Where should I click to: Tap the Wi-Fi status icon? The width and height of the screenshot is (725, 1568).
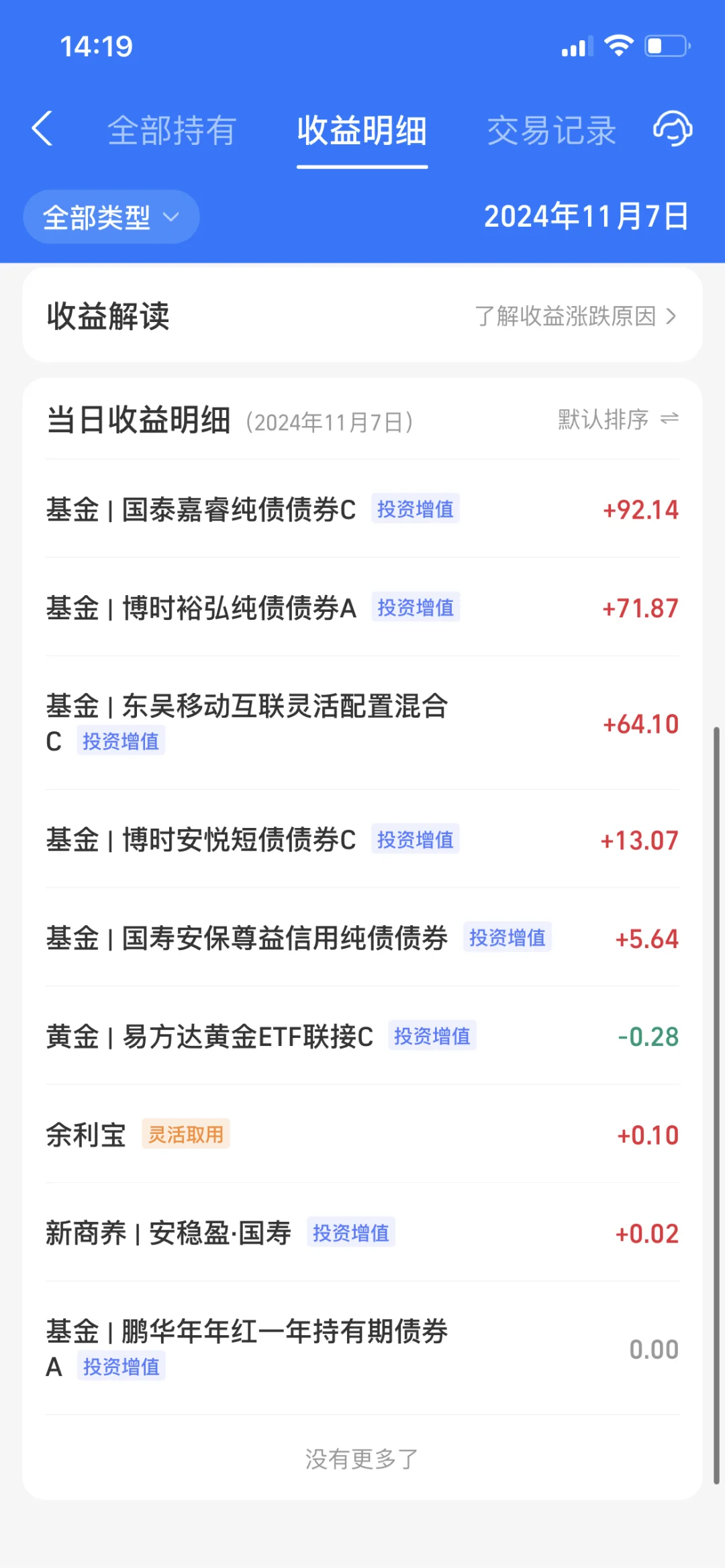coord(618,44)
